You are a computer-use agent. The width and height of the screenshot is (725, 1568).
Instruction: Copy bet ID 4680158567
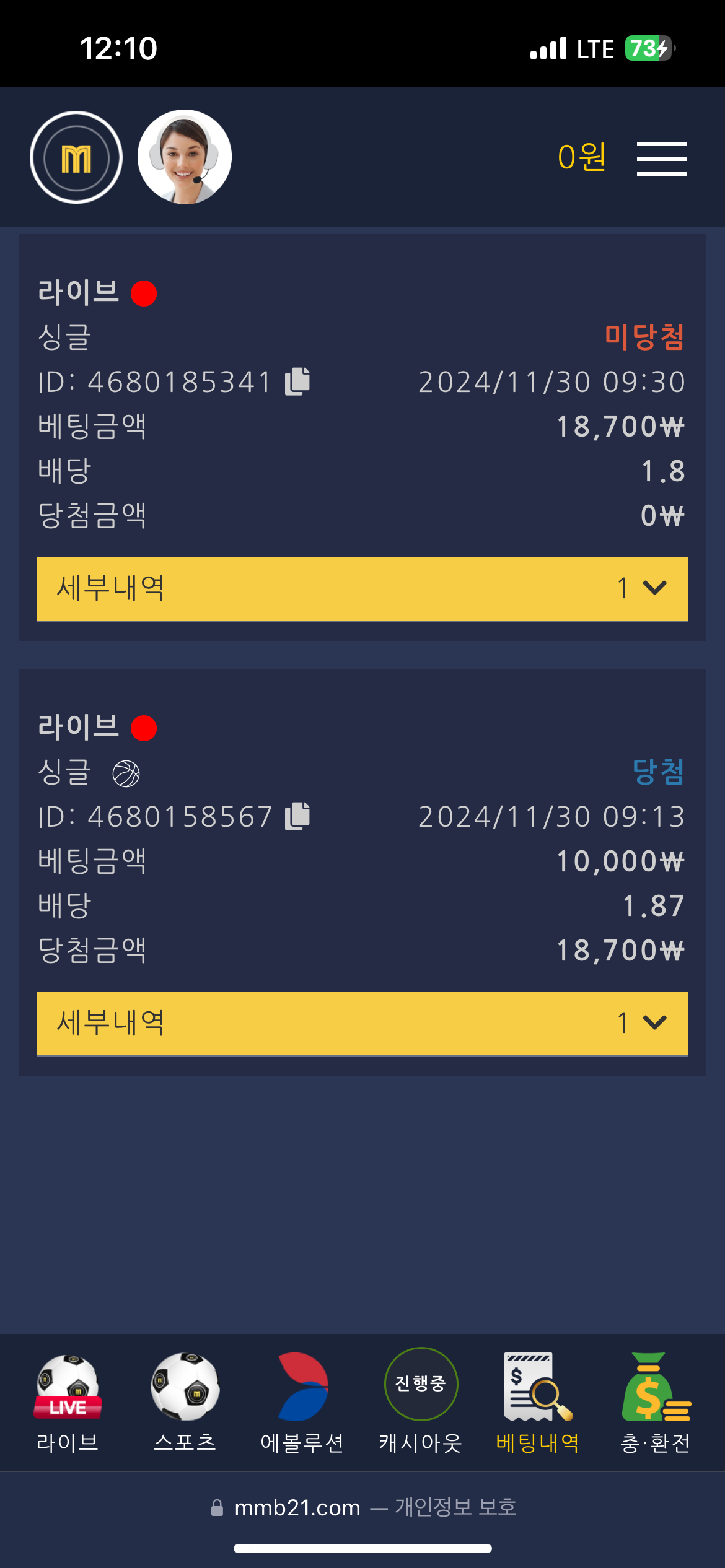tap(297, 816)
